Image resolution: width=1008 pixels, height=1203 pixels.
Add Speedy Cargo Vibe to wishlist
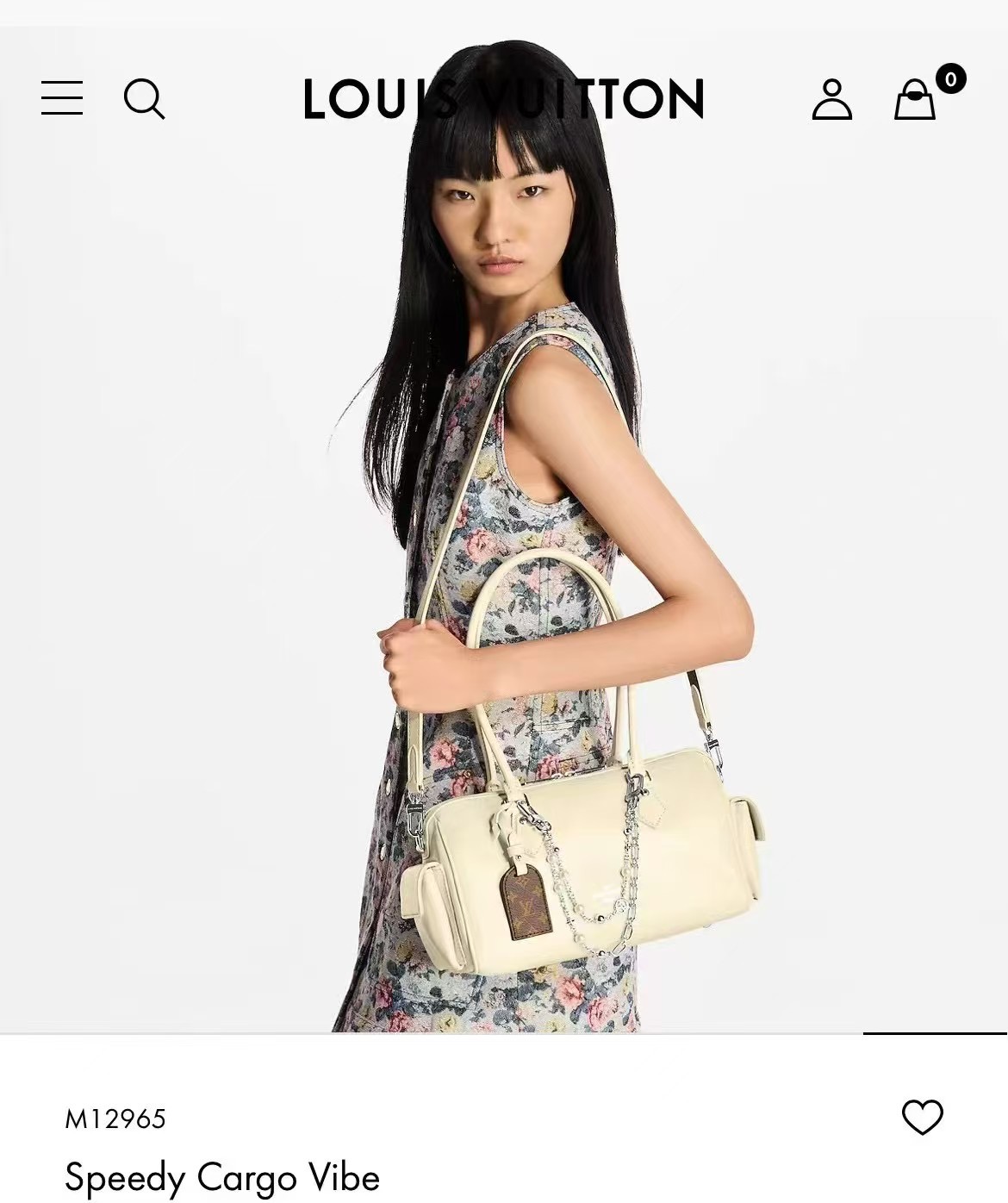click(922, 1118)
